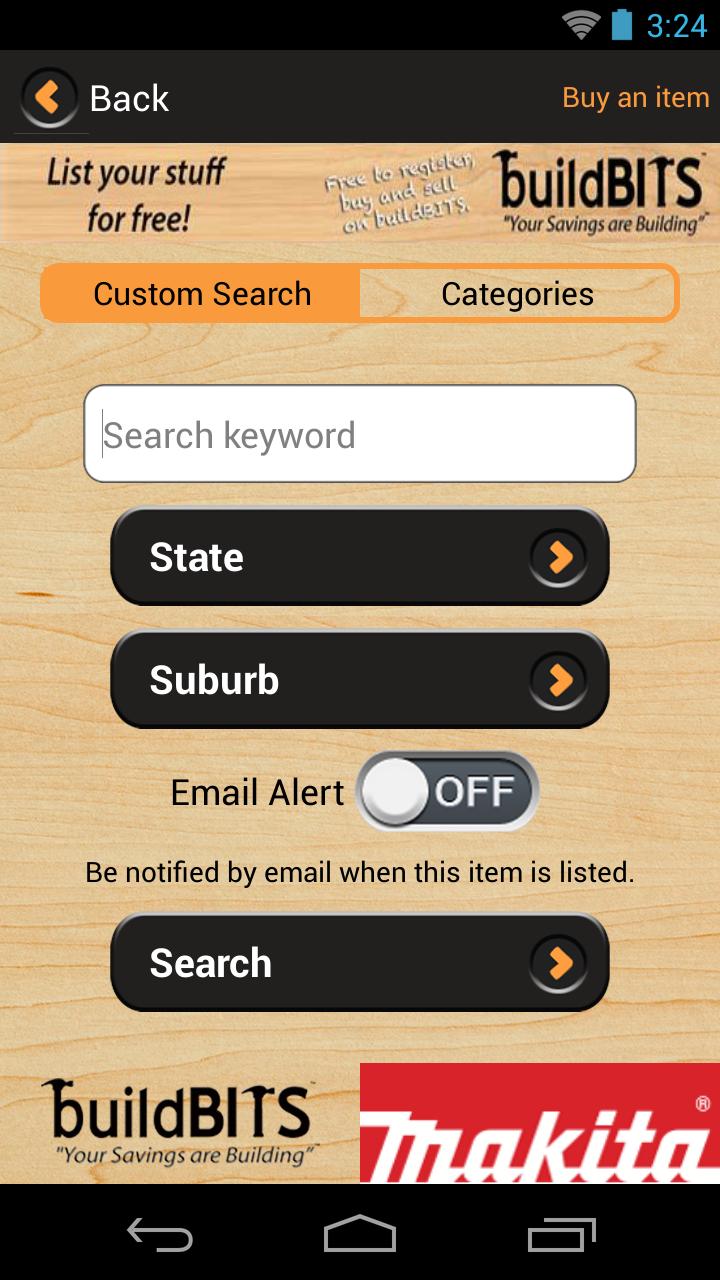
Task: Open the Buy an item link
Action: tap(635, 98)
